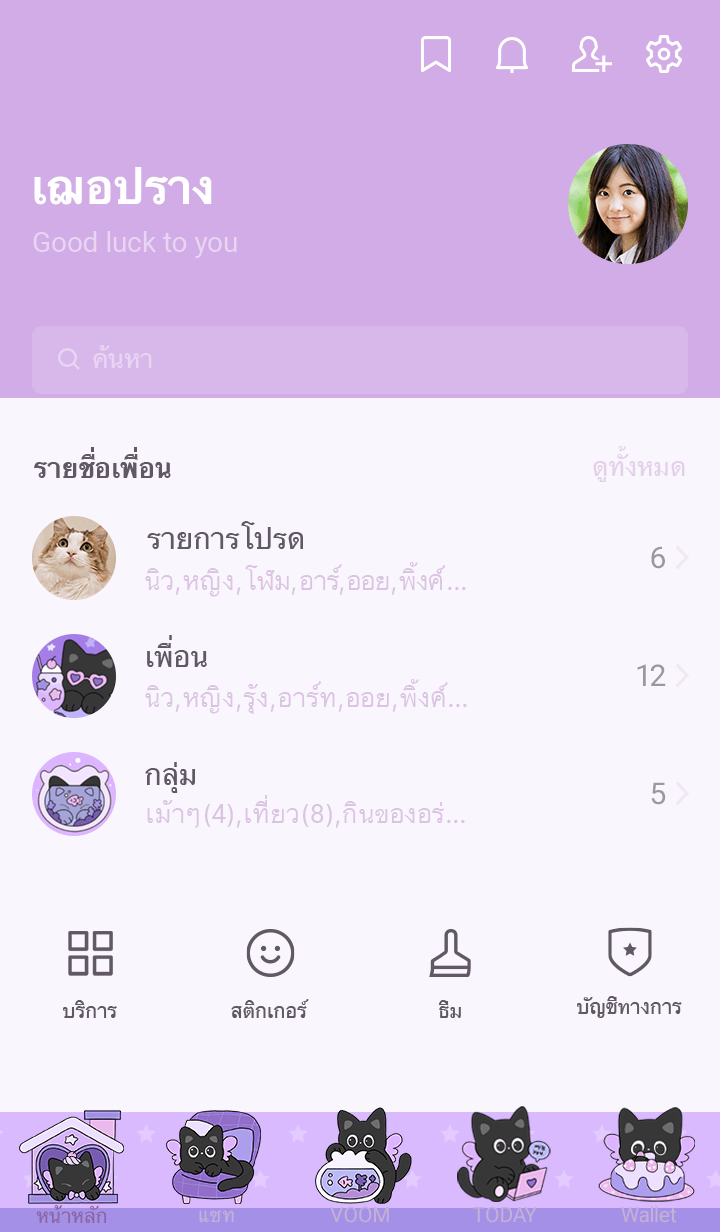720x1232 pixels.
Task: Open the notifications bell
Action: pyautogui.click(x=512, y=55)
